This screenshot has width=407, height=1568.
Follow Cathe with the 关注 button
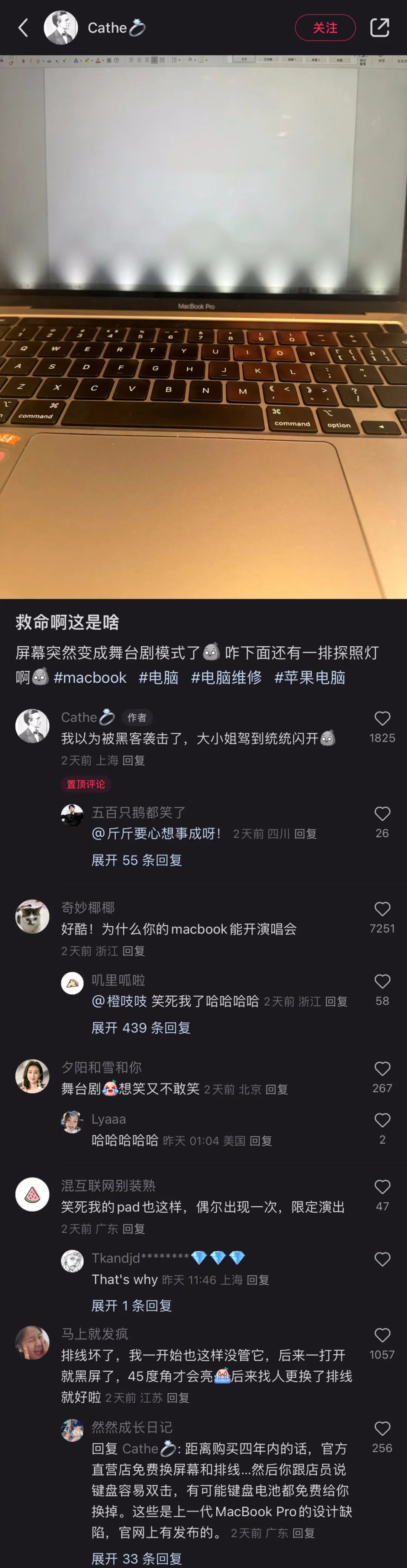coord(325,28)
